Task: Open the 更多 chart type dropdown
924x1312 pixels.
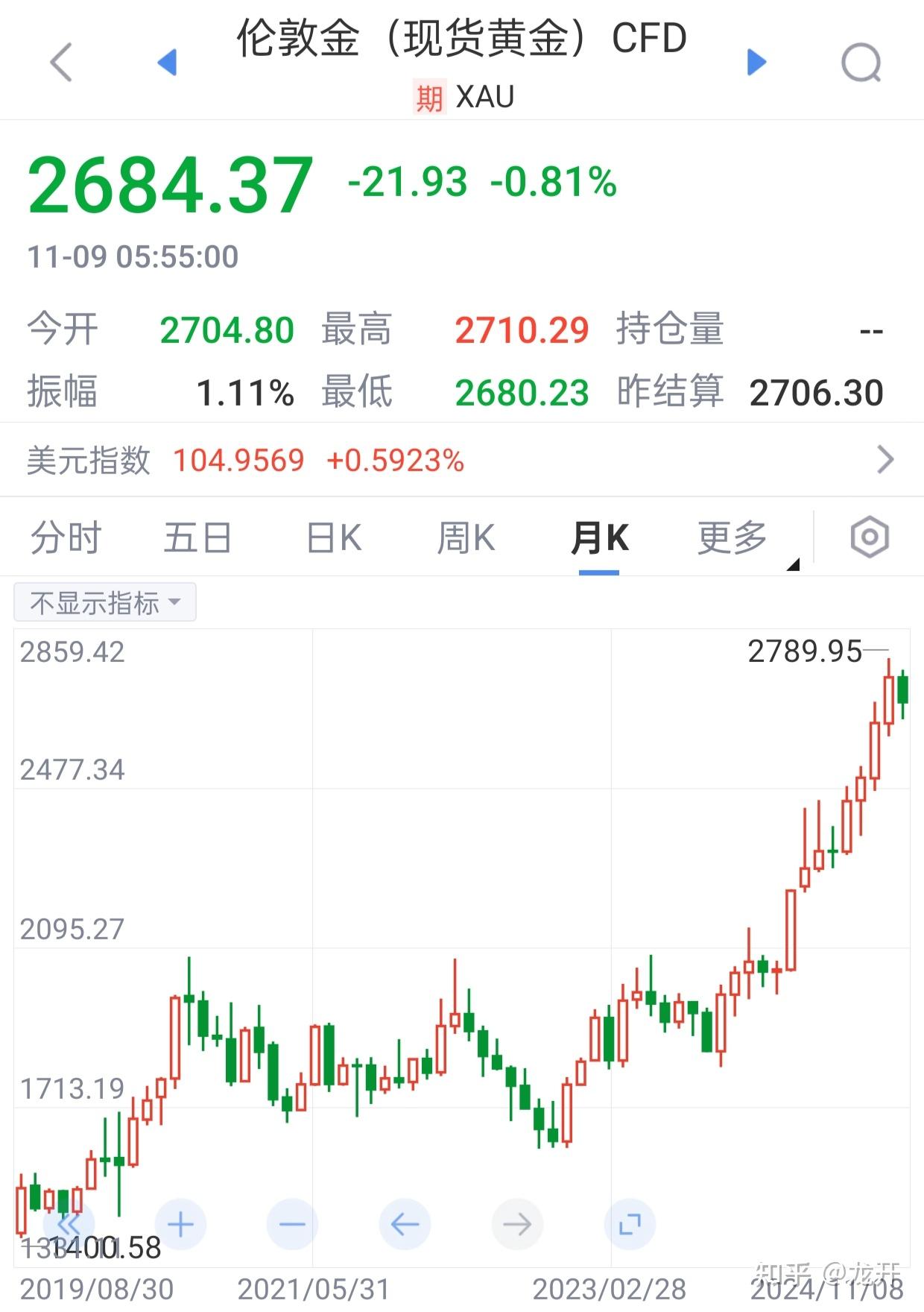Action: 732,537
